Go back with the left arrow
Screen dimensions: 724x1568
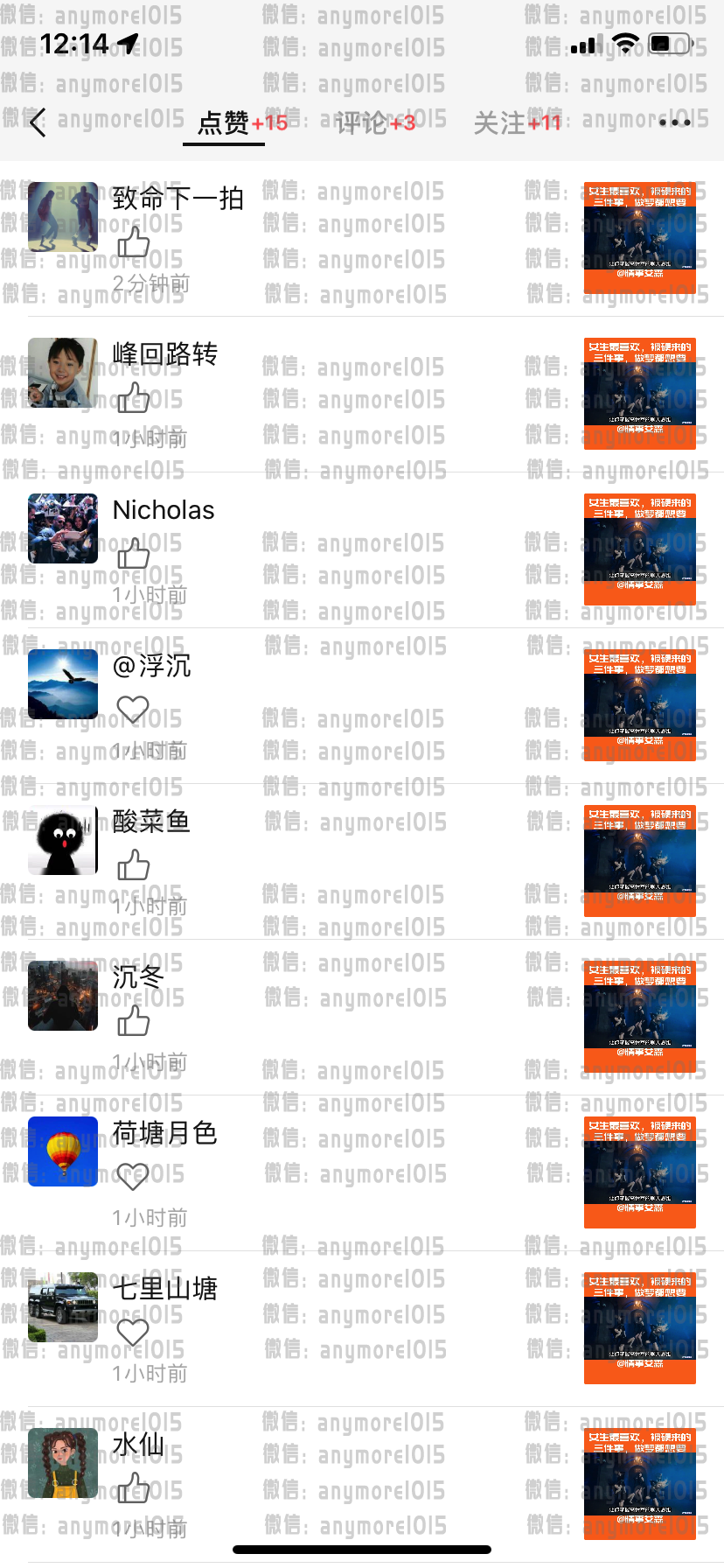[38, 123]
